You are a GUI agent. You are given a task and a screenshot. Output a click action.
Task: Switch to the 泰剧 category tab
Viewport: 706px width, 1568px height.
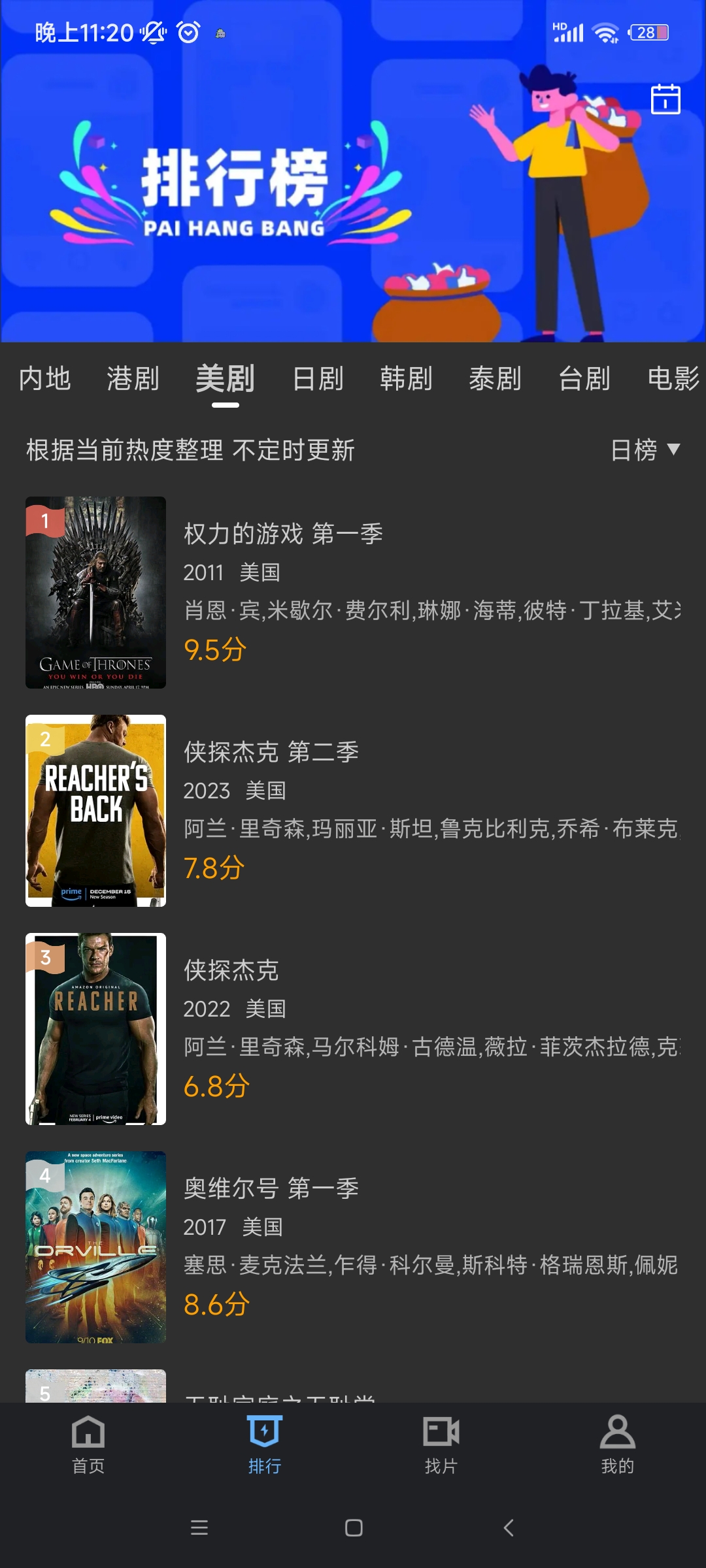click(496, 379)
